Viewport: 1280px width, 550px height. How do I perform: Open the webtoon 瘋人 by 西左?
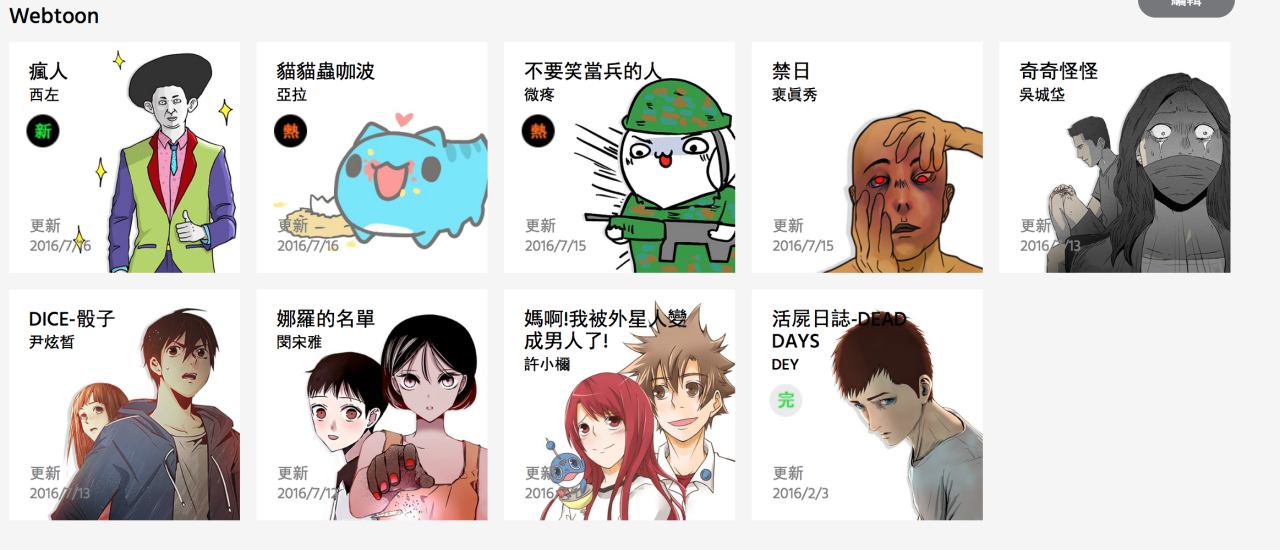point(124,157)
